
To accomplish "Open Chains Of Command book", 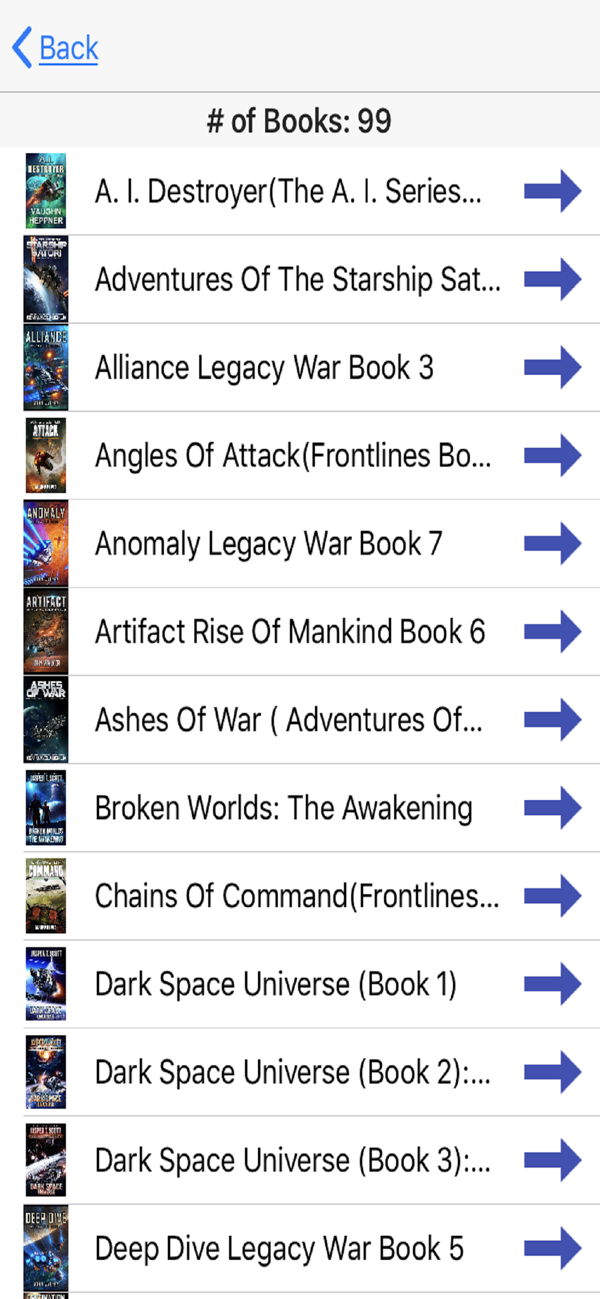I will point(297,896).
